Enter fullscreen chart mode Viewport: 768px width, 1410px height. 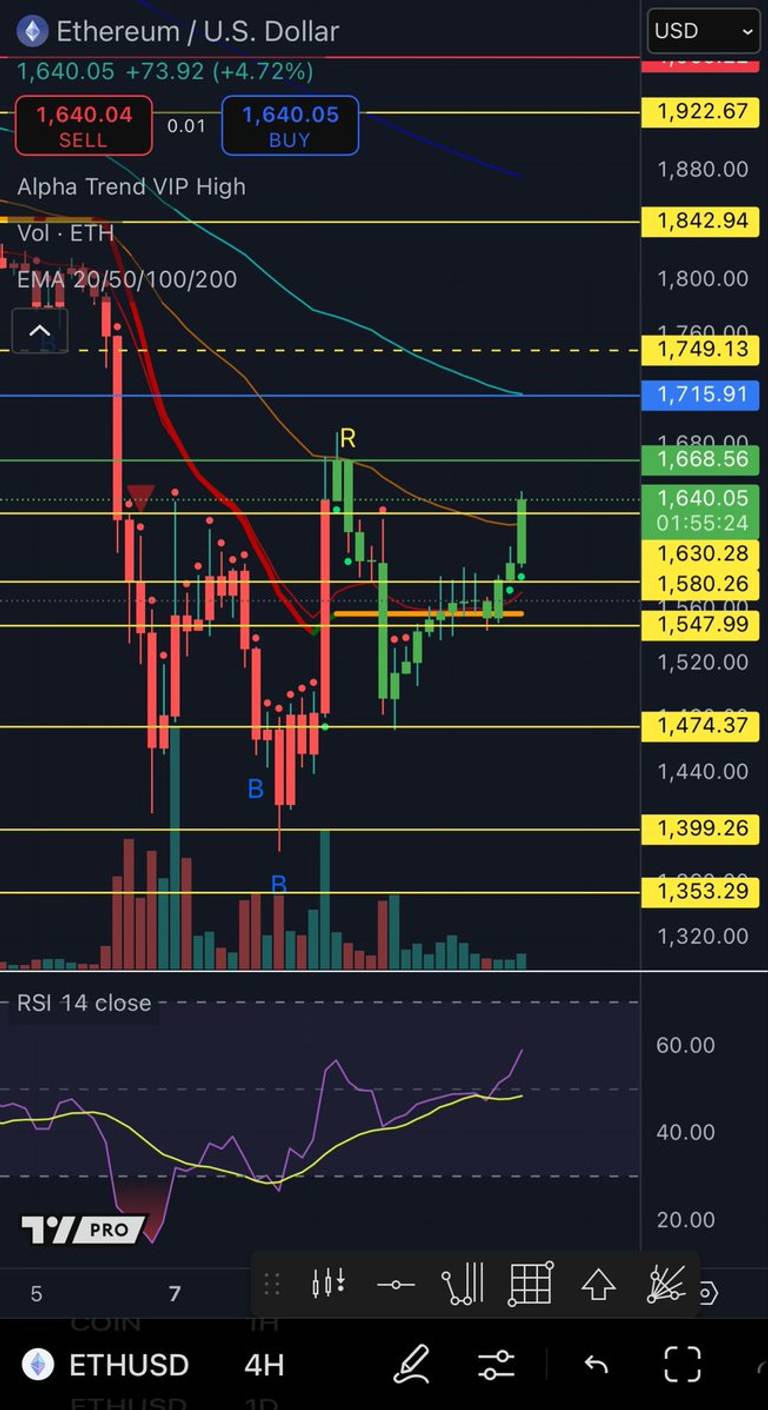tap(682, 1365)
